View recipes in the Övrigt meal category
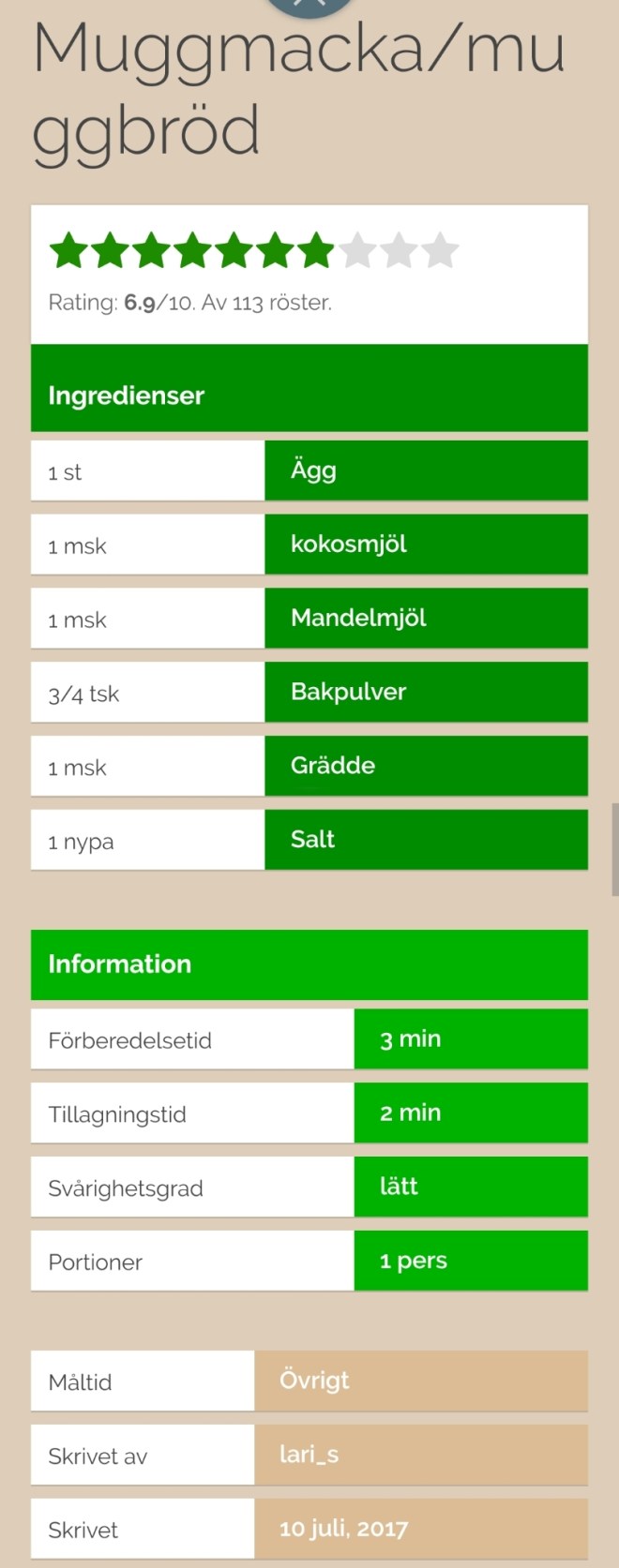The height and width of the screenshot is (1568, 619). click(315, 1380)
